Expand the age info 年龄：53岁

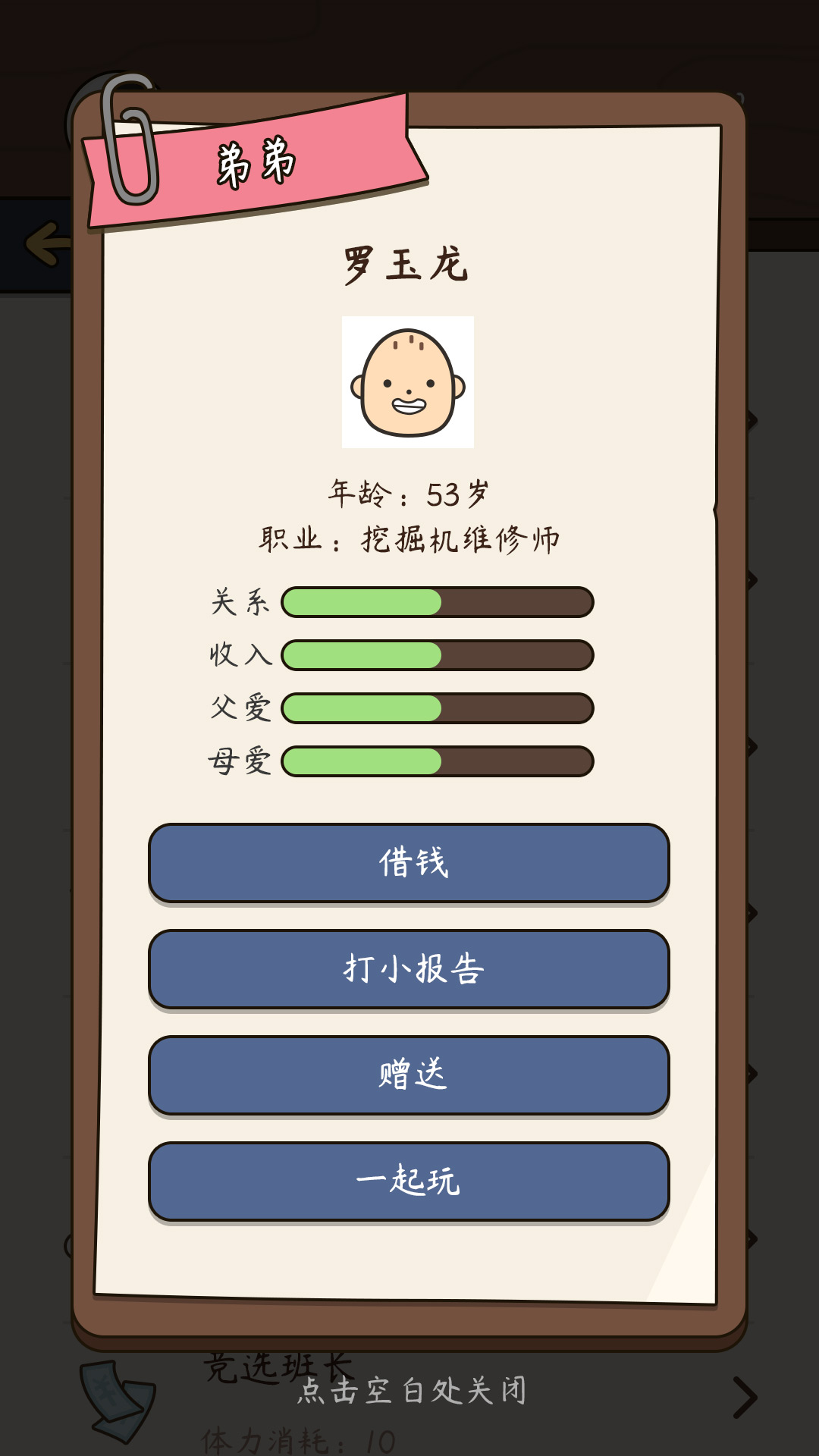tap(409, 491)
